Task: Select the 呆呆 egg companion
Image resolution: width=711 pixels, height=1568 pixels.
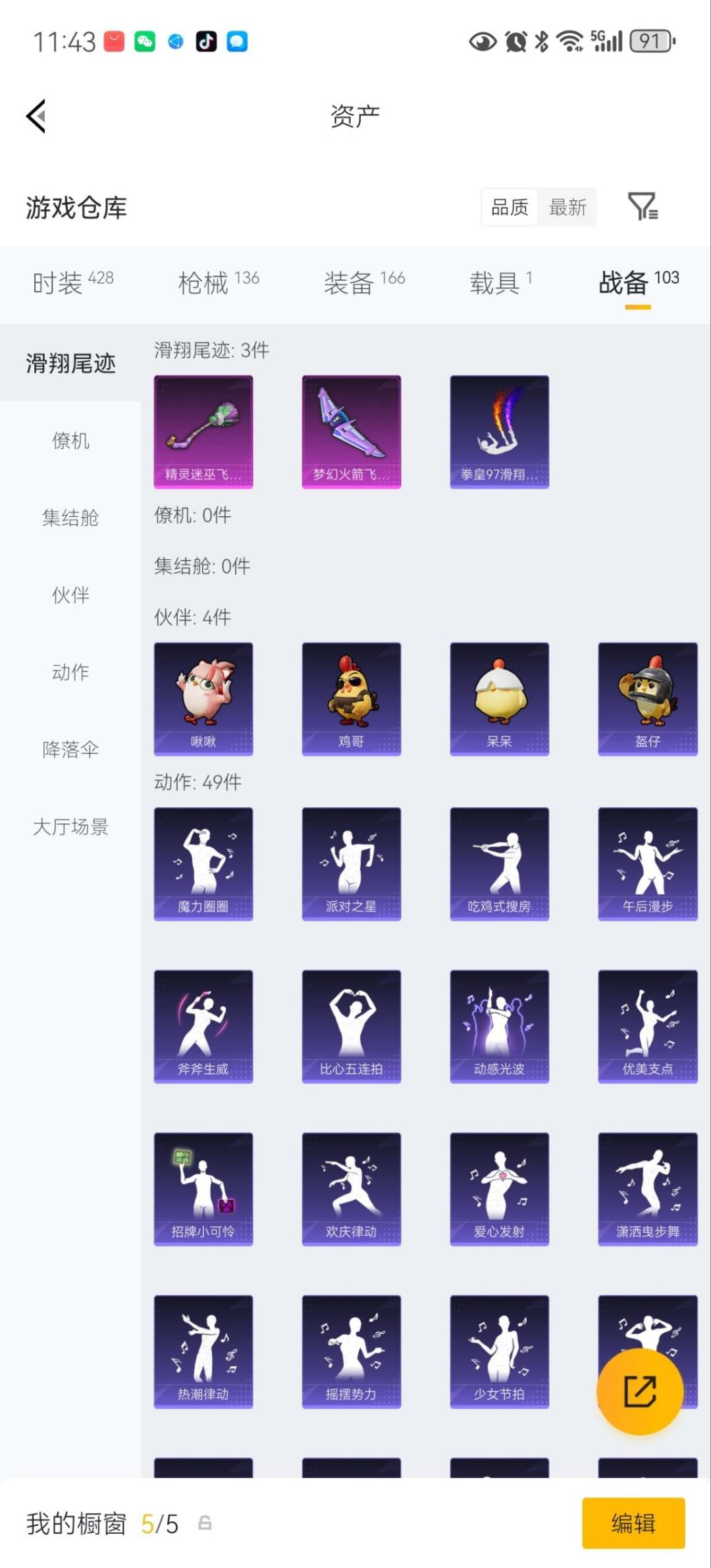Action: pos(499,697)
